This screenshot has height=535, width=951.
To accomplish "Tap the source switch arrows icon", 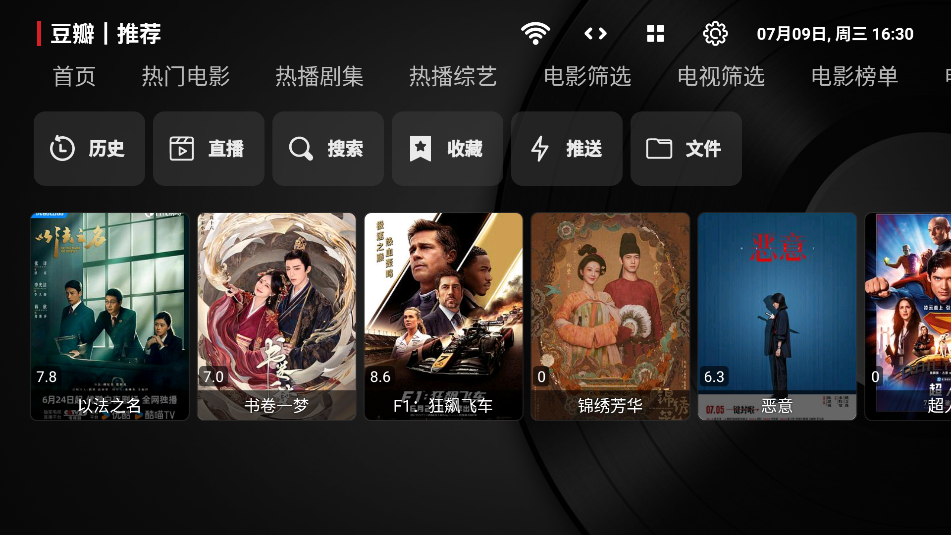I will pos(595,34).
